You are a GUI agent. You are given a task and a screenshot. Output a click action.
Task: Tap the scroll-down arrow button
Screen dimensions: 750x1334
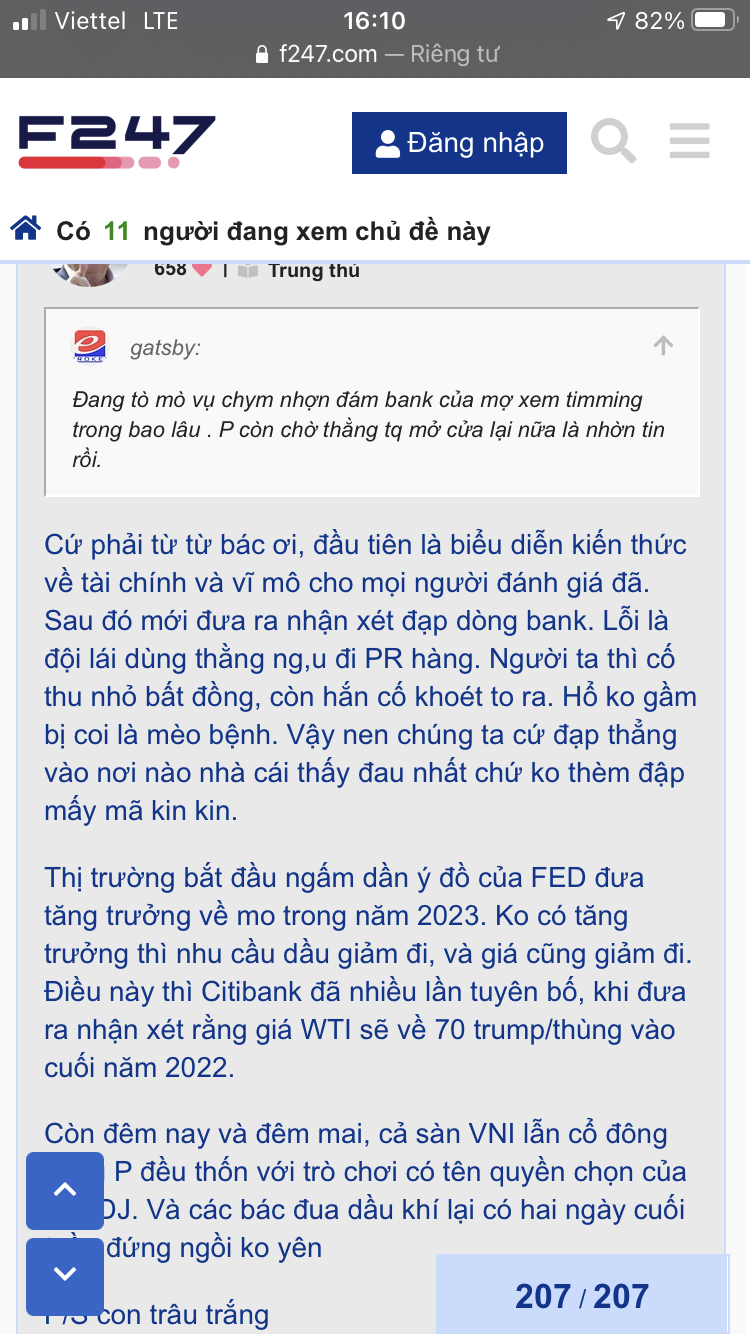[65, 1275]
